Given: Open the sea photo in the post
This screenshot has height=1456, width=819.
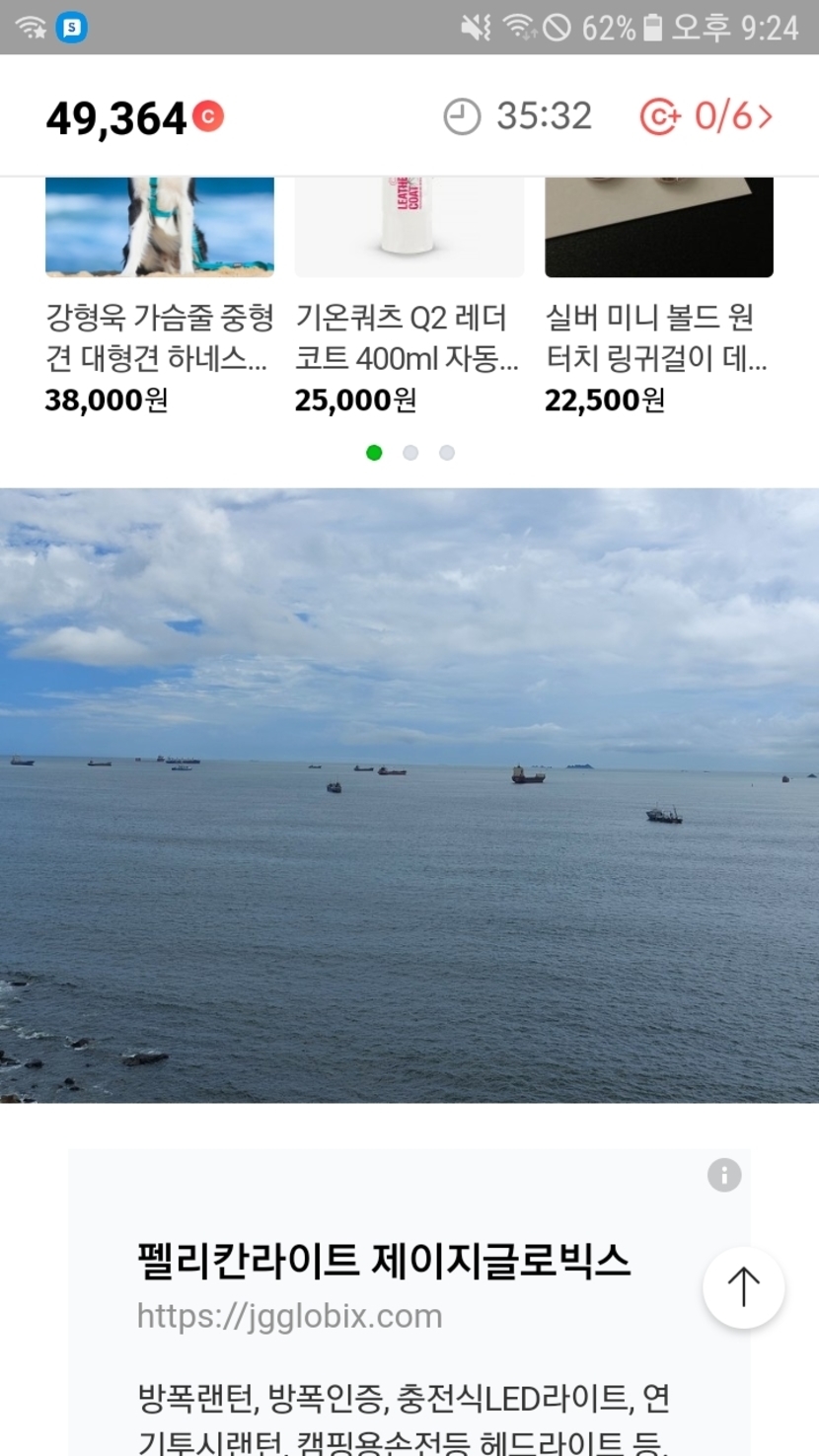Looking at the screenshot, I should pyautogui.click(x=409, y=795).
